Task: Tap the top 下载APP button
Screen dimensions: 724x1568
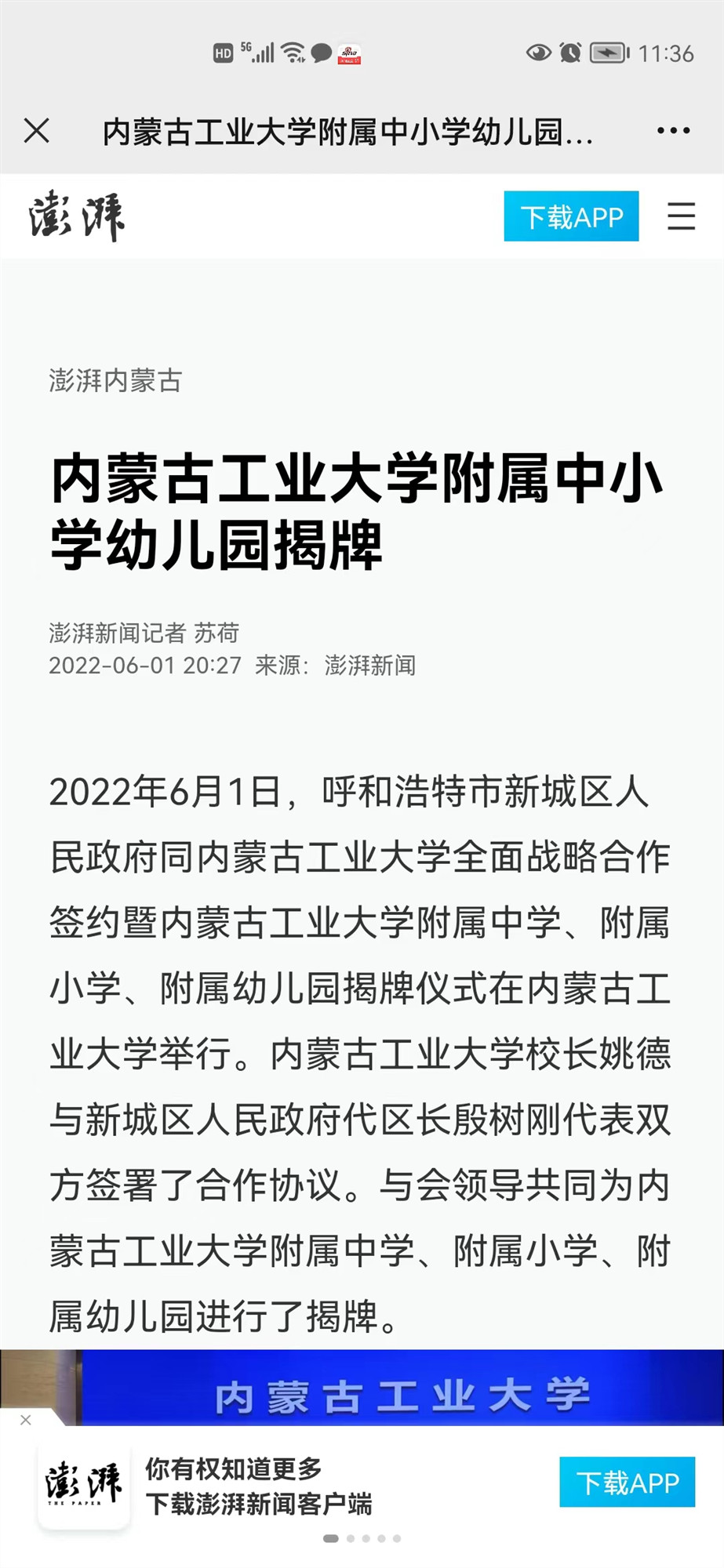Action: pyautogui.click(x=571, y=216)
